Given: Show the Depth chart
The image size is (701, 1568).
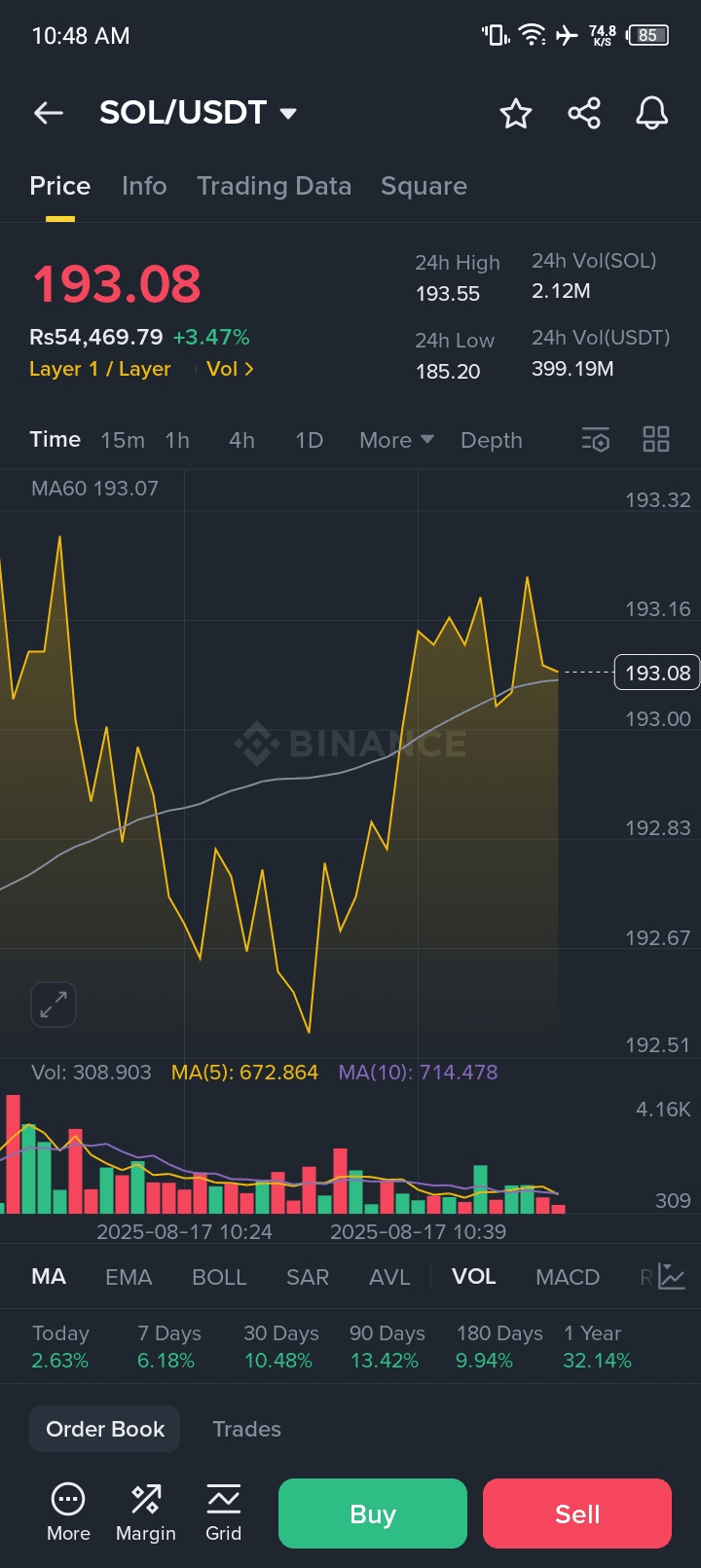Looking at the screenshot, I should coord(492,440).
